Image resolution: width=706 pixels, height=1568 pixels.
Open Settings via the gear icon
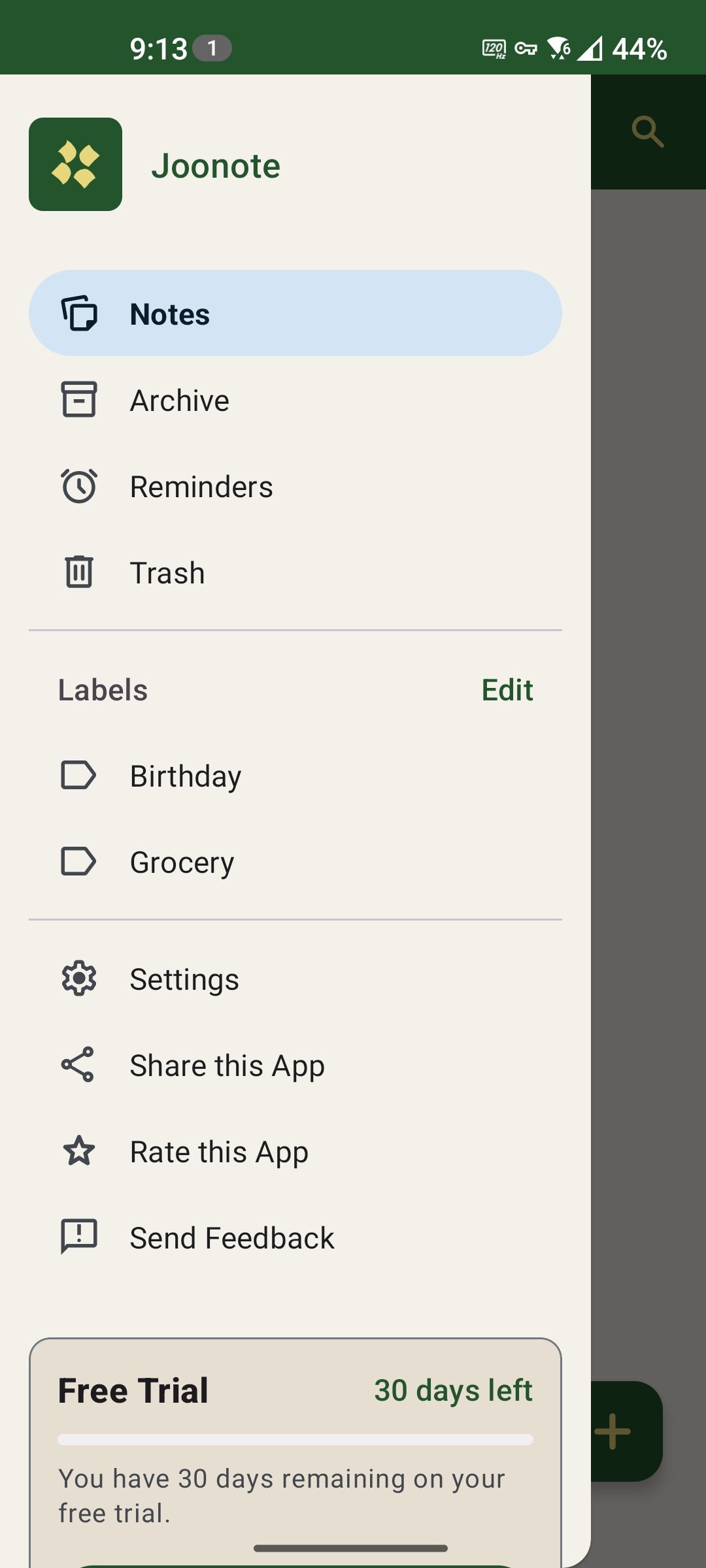click(x=79, y=978)
